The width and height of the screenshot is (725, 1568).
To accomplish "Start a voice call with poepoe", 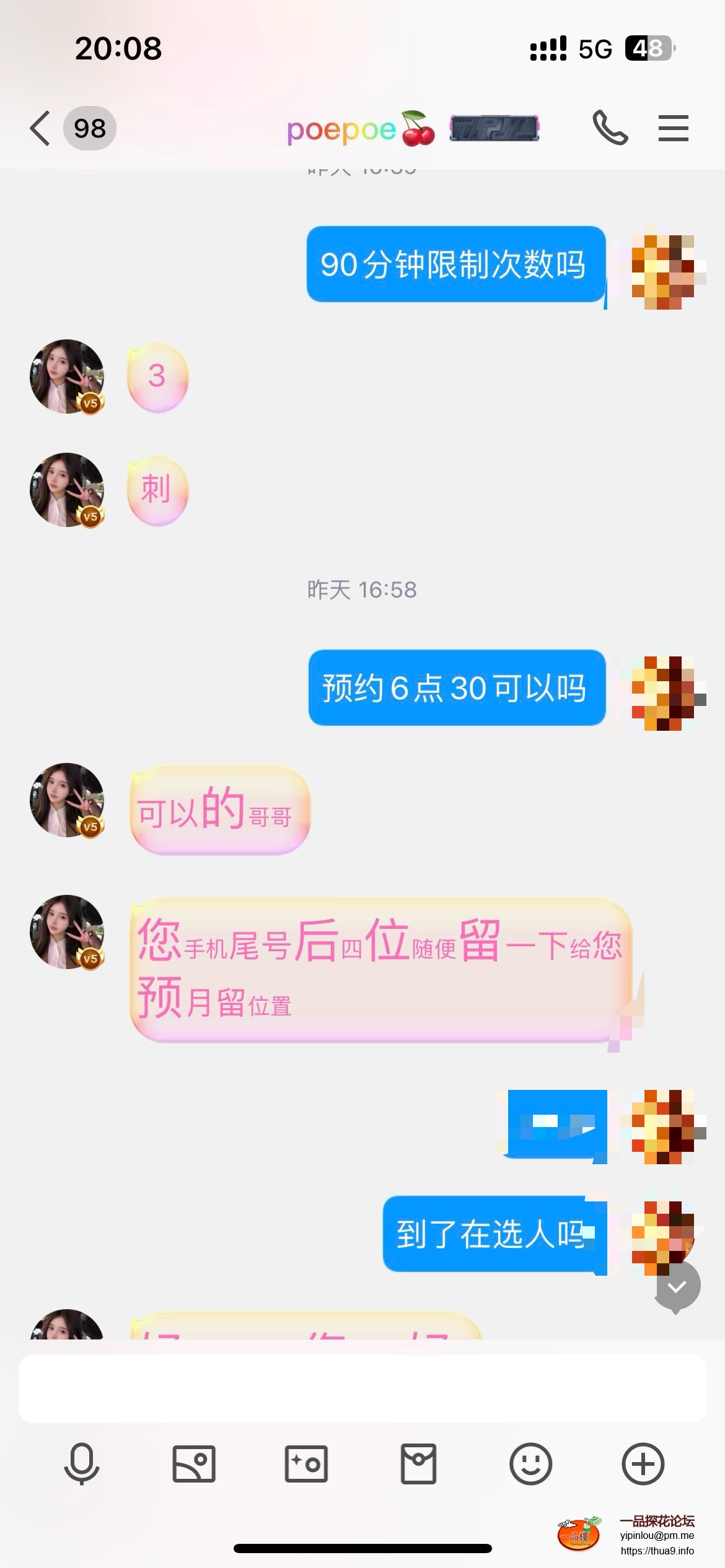I will 610,128.
